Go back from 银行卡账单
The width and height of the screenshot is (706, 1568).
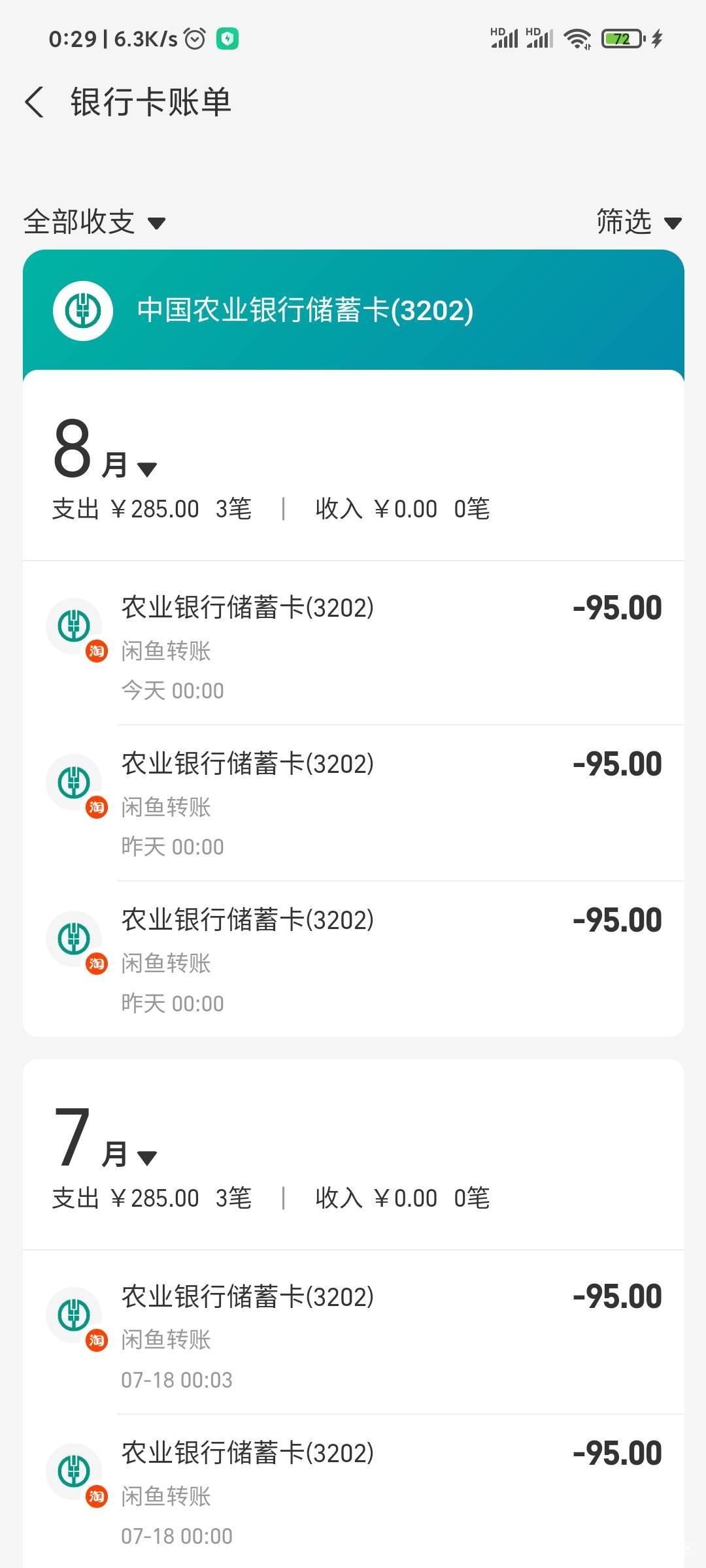point(34,103)
